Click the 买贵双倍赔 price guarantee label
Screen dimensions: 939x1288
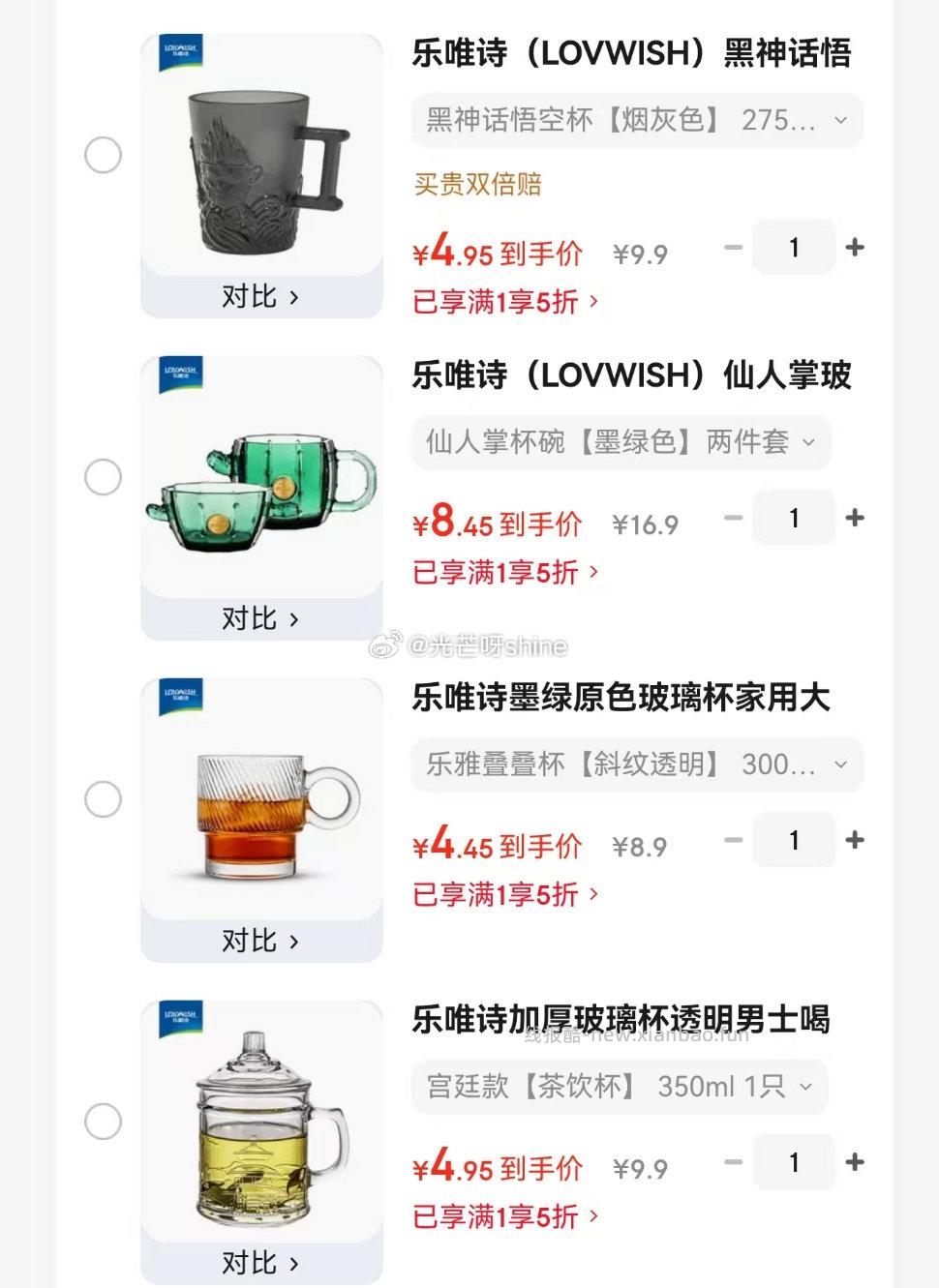[475, 183]
